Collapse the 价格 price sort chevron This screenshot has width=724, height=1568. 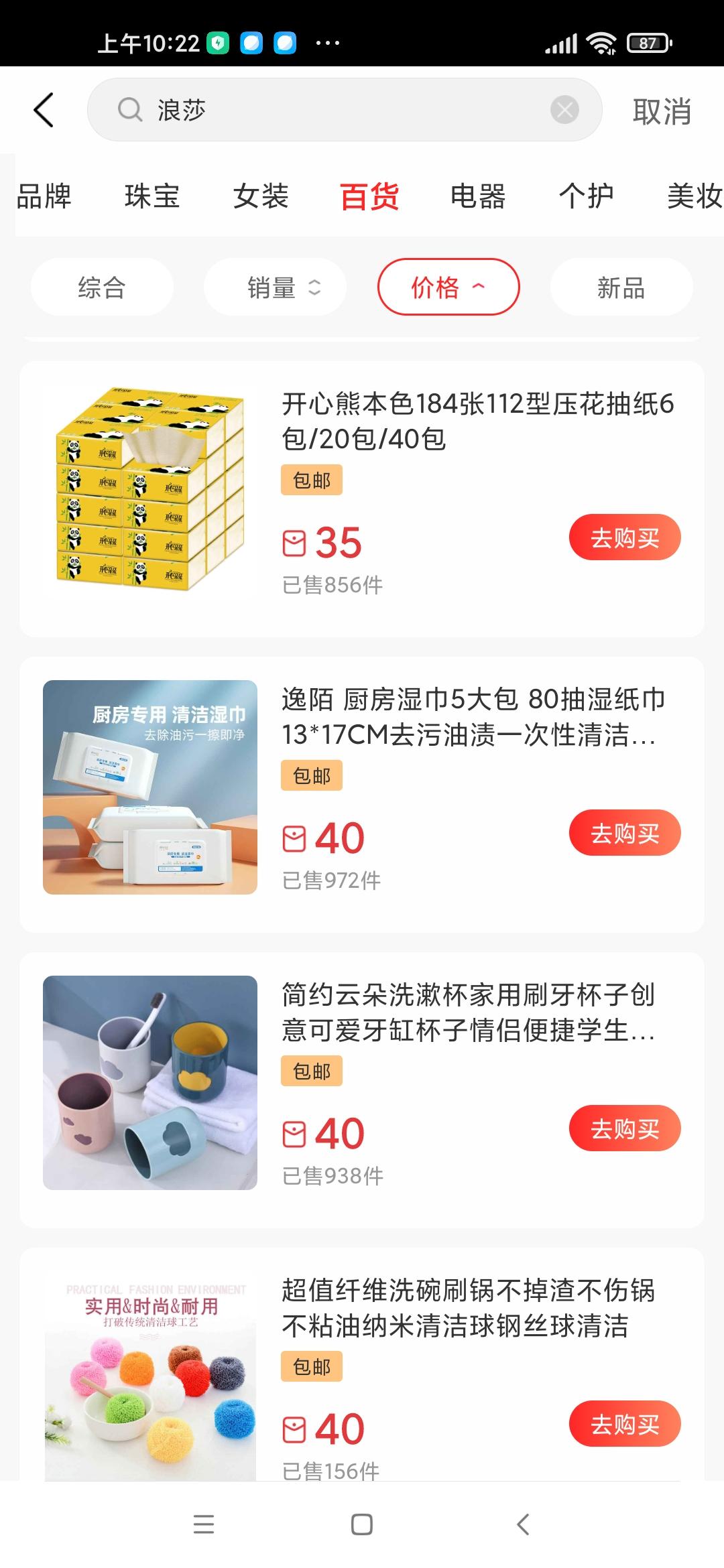pos(479,285)
